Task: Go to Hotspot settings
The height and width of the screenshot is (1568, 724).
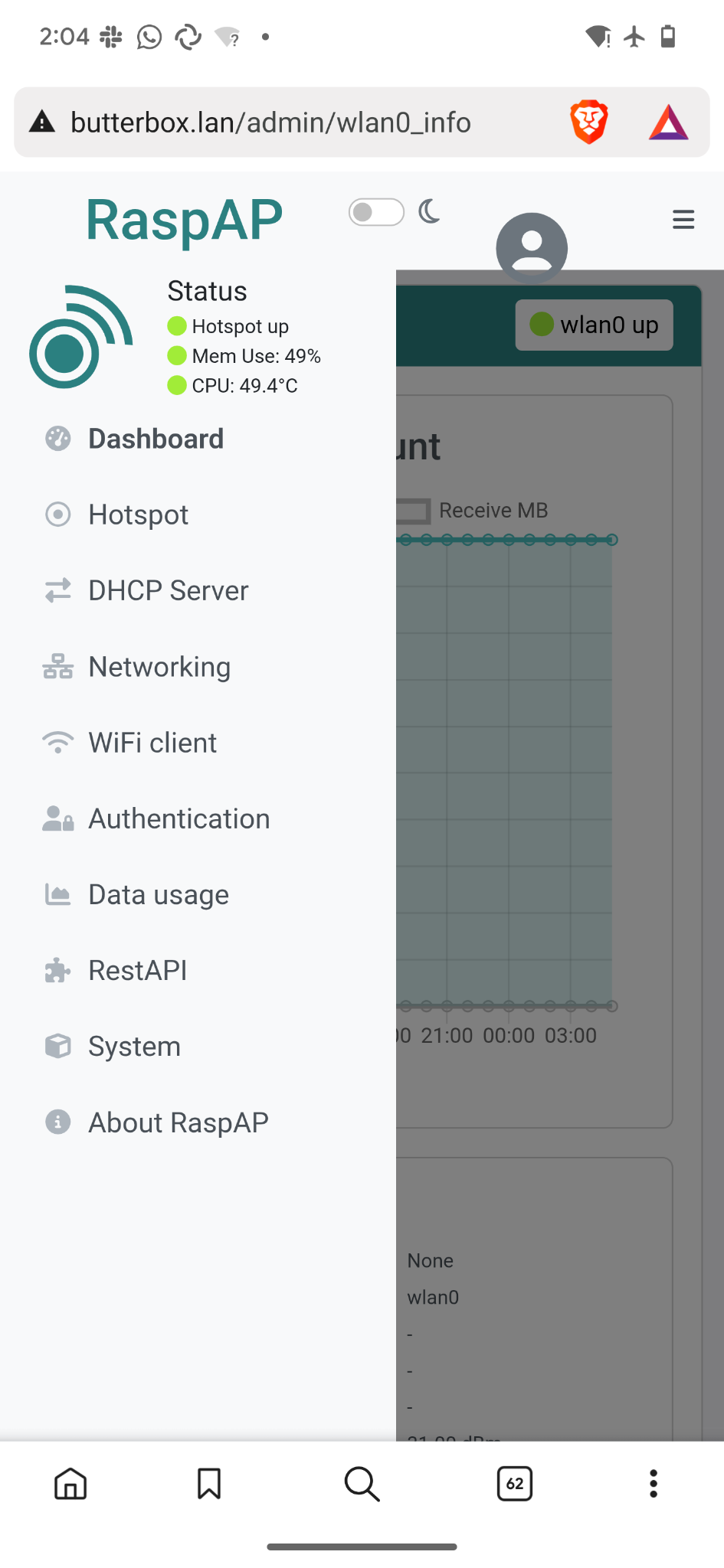Action: tap(138, 514)
